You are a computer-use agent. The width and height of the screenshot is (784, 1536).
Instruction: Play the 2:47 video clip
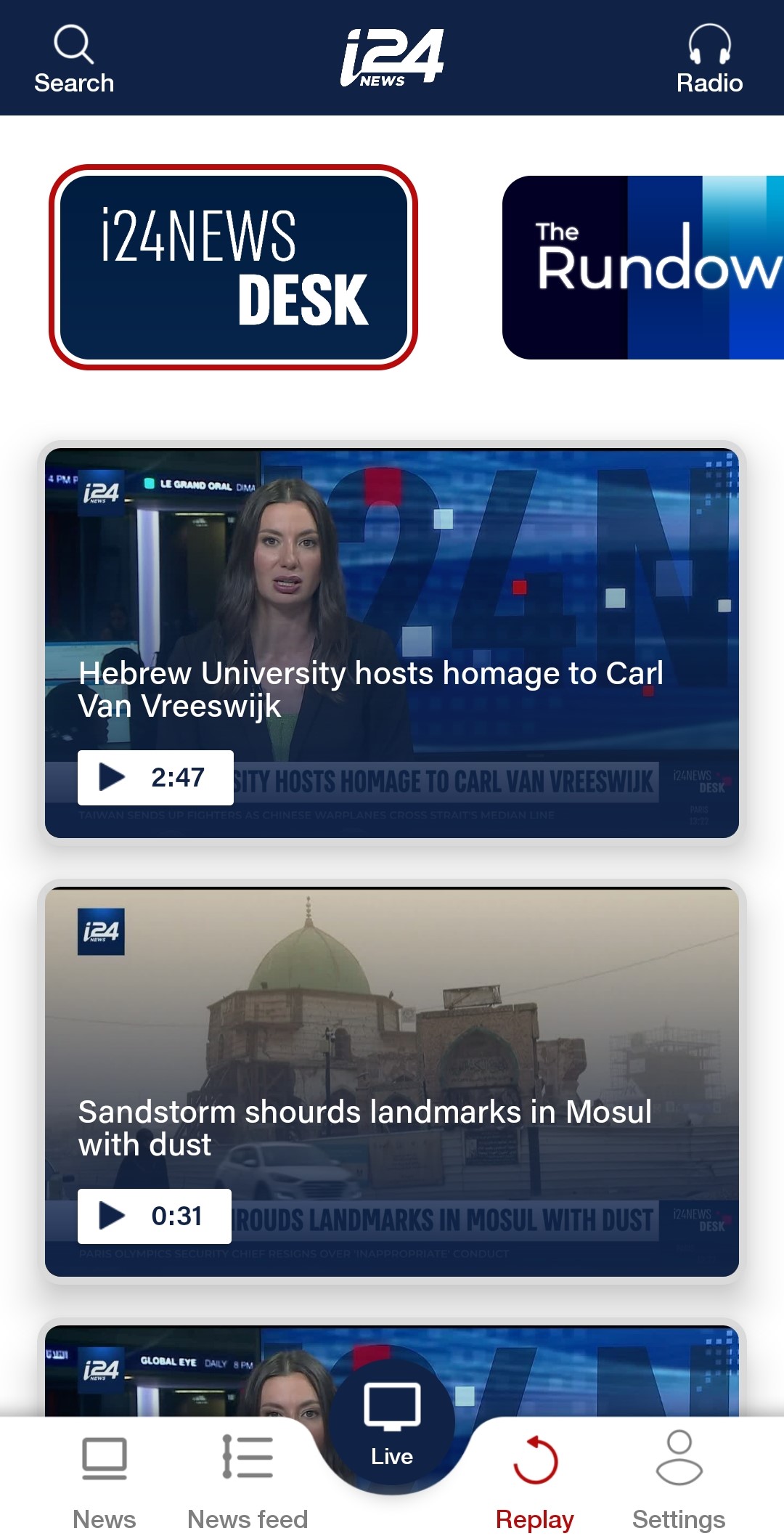tap(155, 777)
